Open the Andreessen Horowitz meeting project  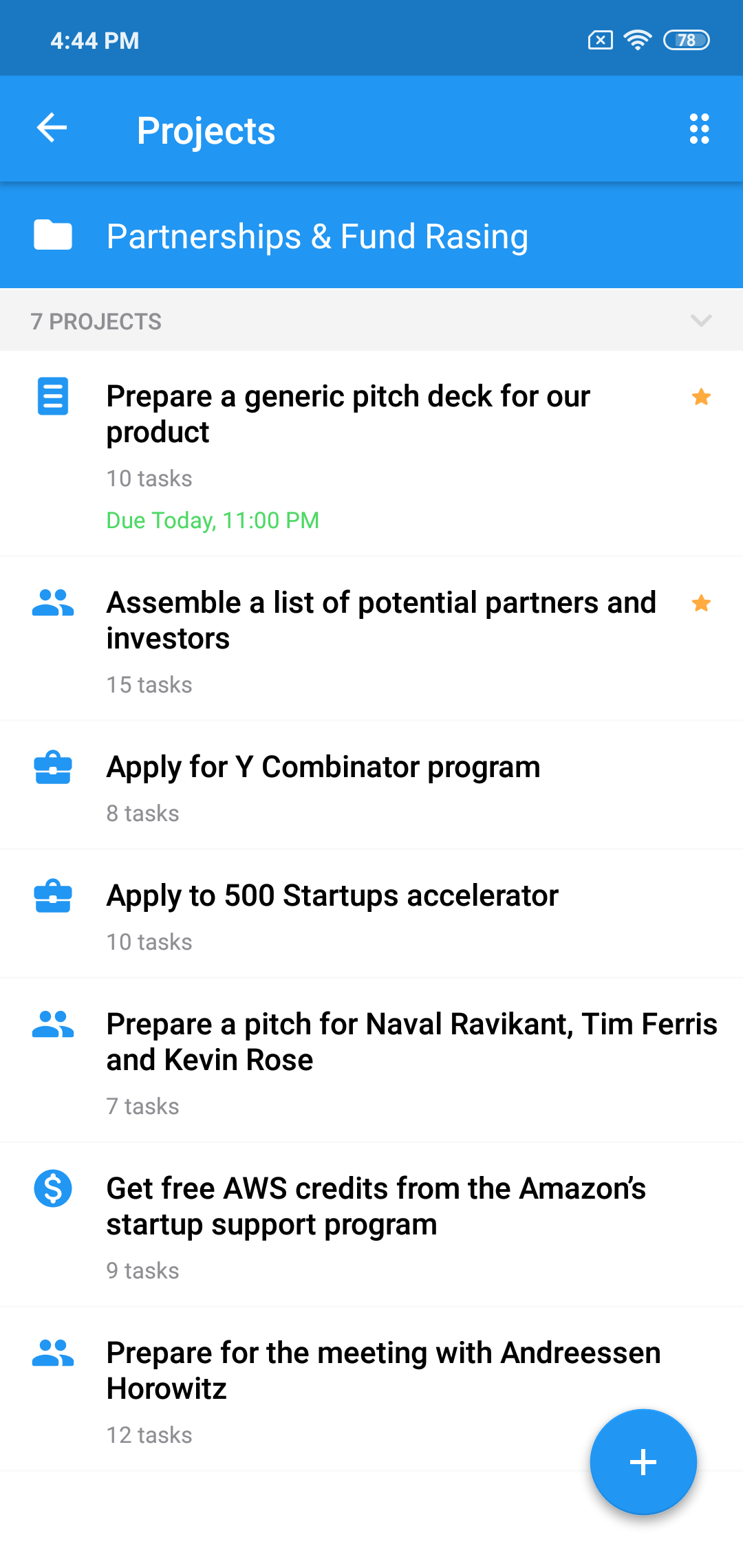383,1371
